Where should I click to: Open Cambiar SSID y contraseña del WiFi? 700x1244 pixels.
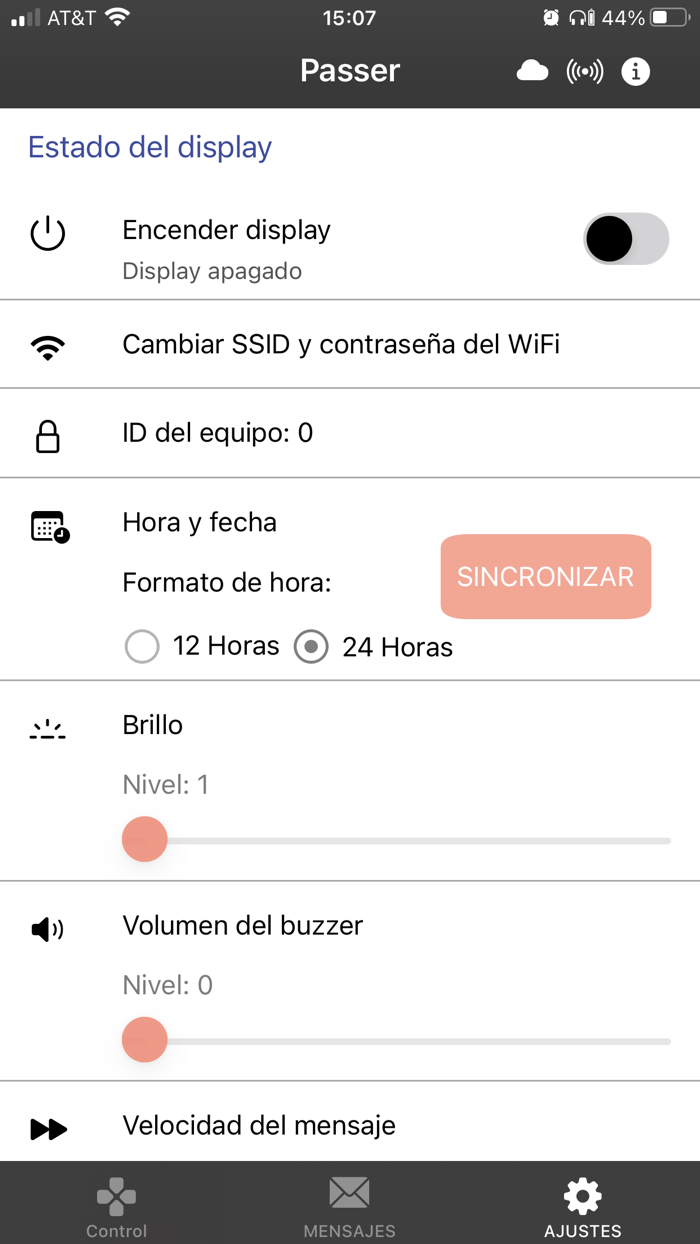[340, 345]
